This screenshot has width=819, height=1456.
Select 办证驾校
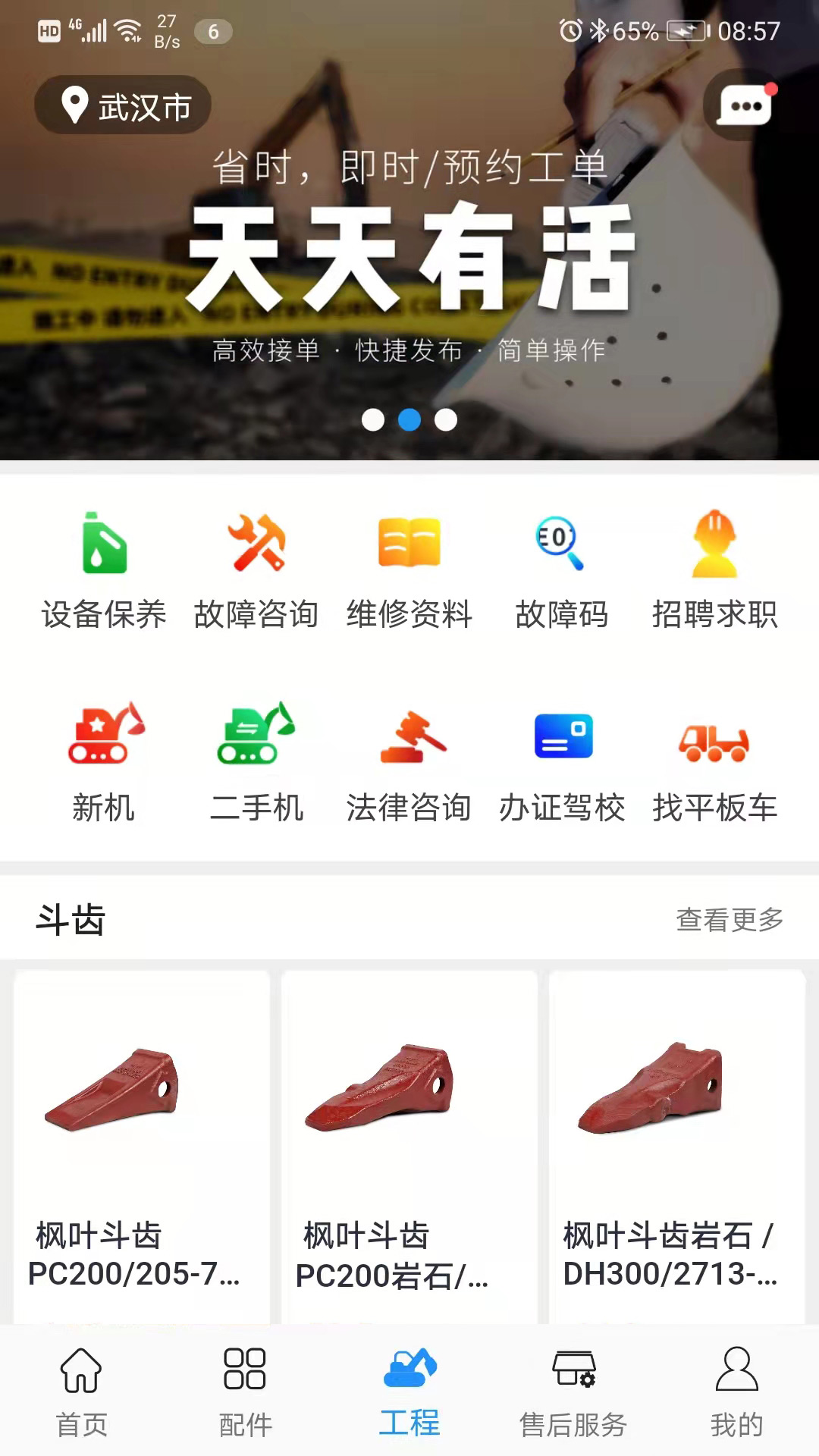562,761
